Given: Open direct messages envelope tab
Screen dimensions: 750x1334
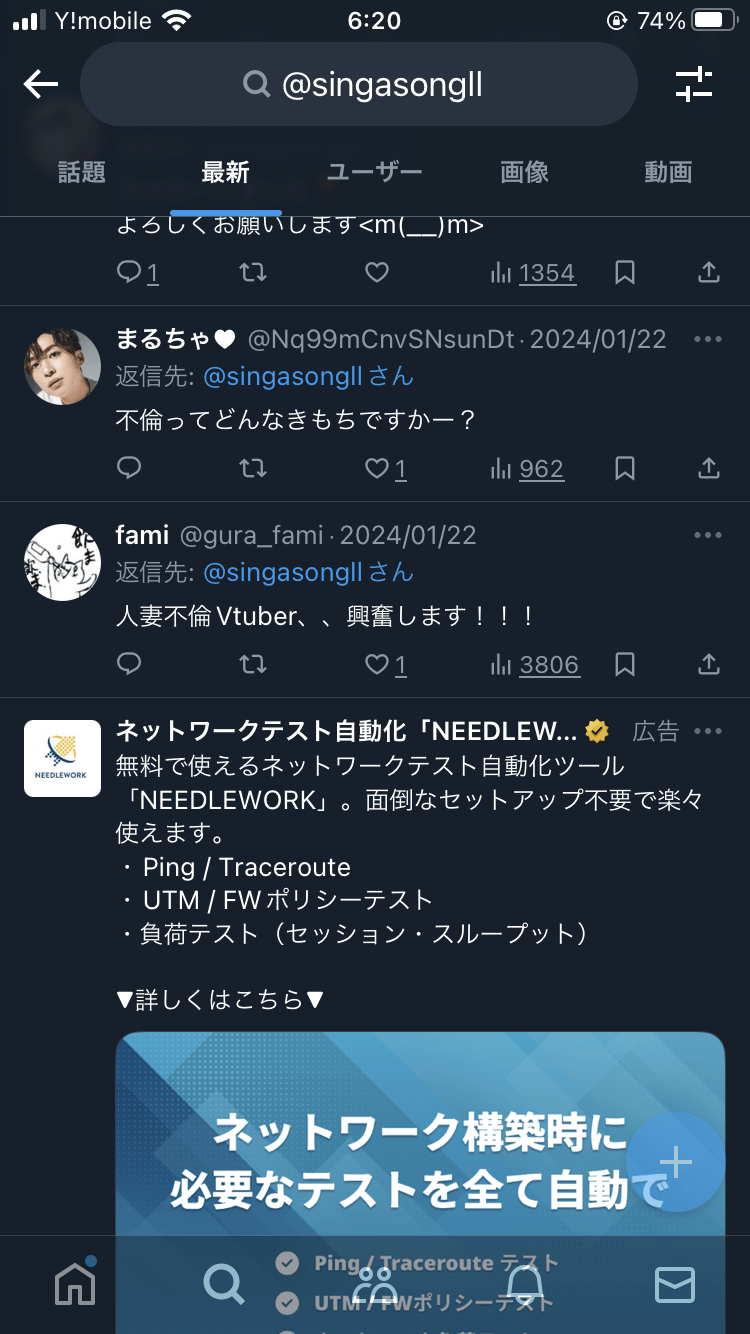Looking at the screenshot, I should (x=675, y=1282).
